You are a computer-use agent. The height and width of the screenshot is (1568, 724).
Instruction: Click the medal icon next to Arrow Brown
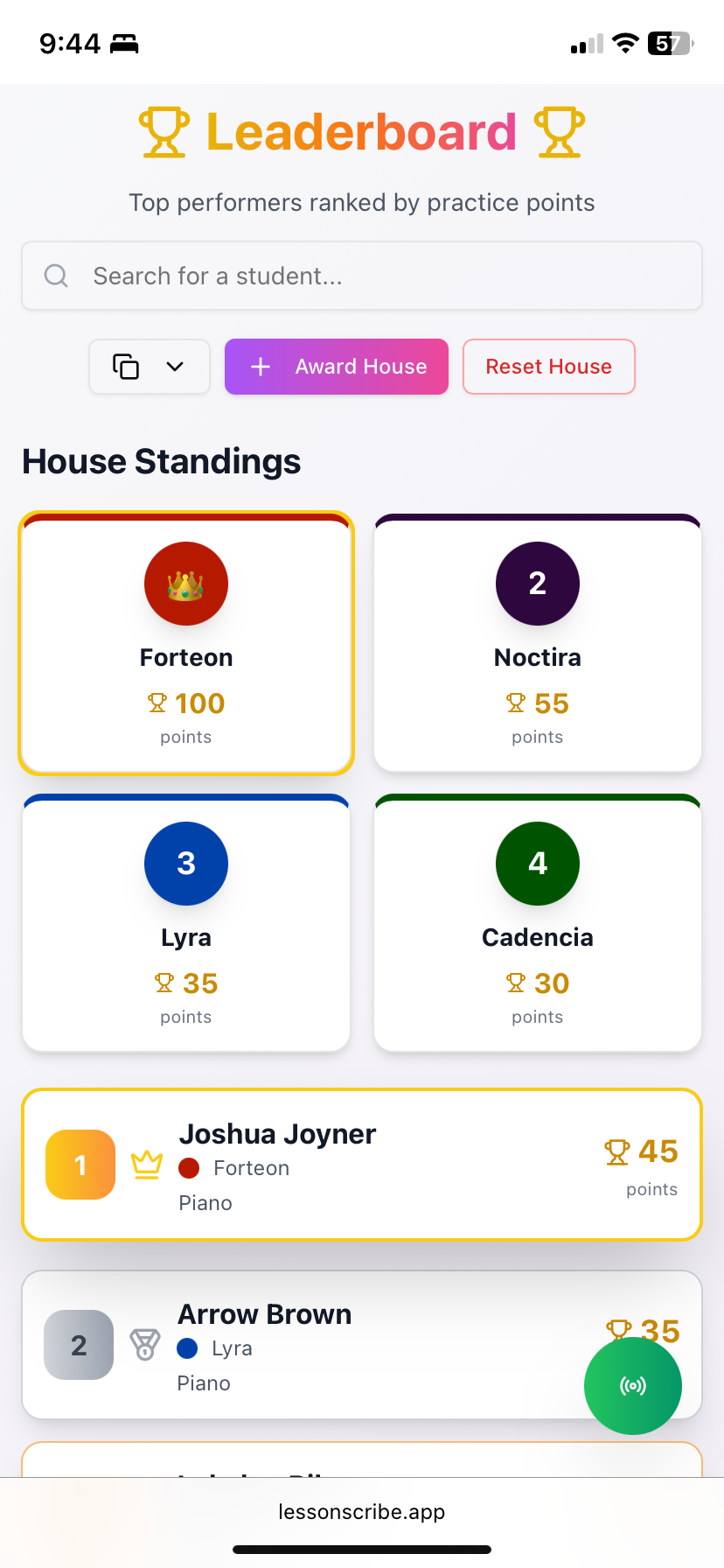(x=146, y=1345)
